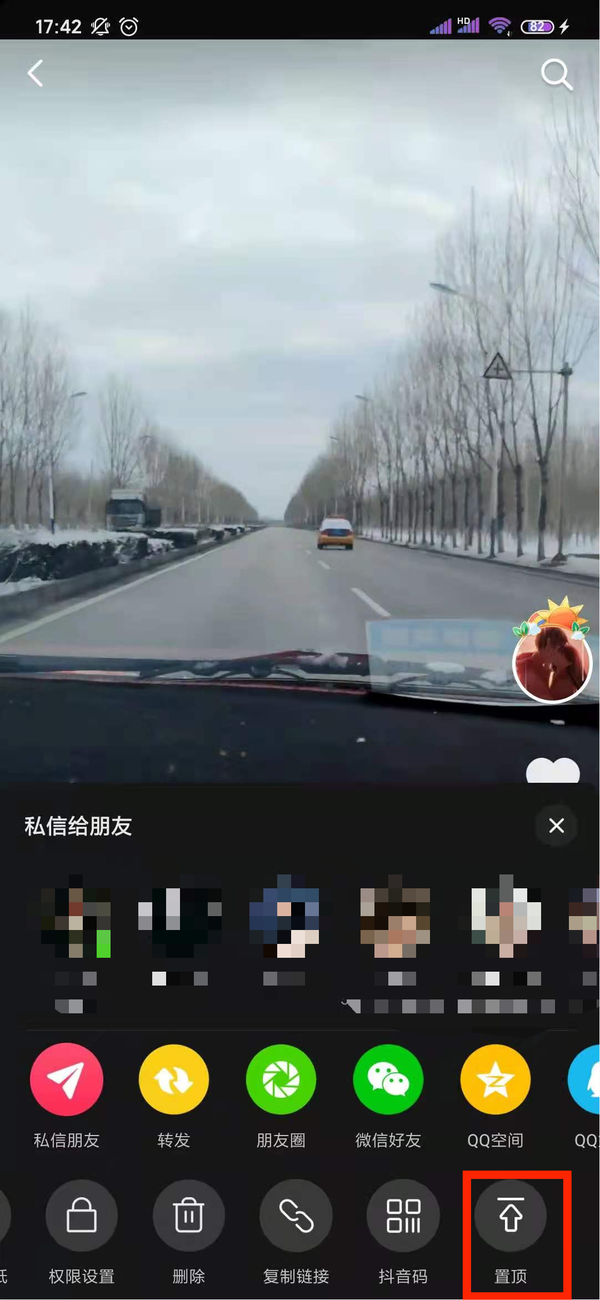Screen dimensions: 600x1300
Task: Tap 复制链接 to copy the link
Action: (x=295, y=1216)
